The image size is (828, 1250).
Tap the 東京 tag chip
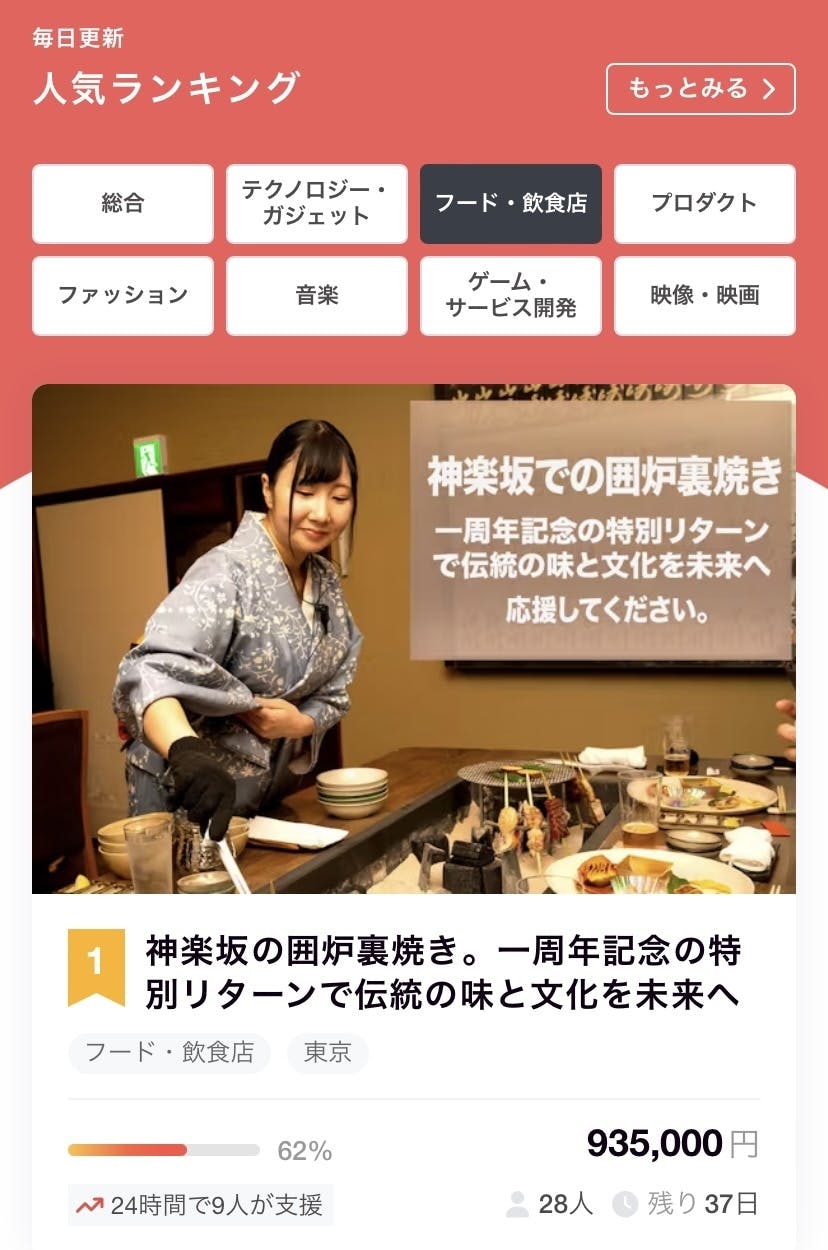pyautogui.click(x=328, y=1053)
